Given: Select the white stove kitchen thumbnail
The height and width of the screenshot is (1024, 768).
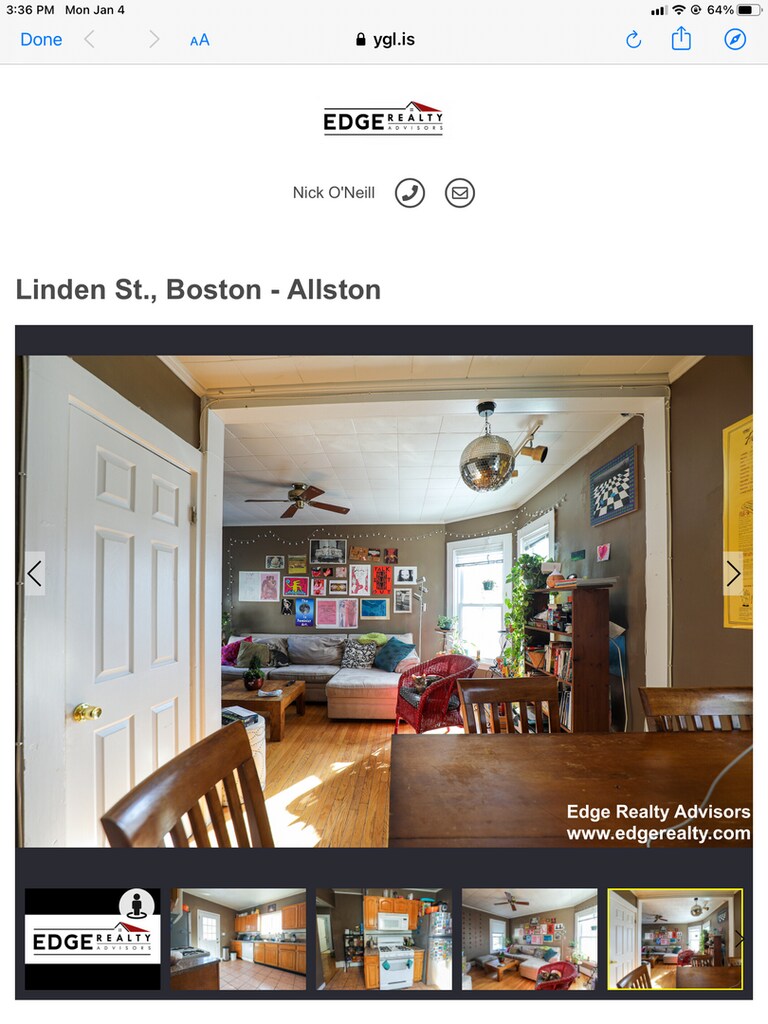Looking at the screenshot, I should (x=383, y=939).
